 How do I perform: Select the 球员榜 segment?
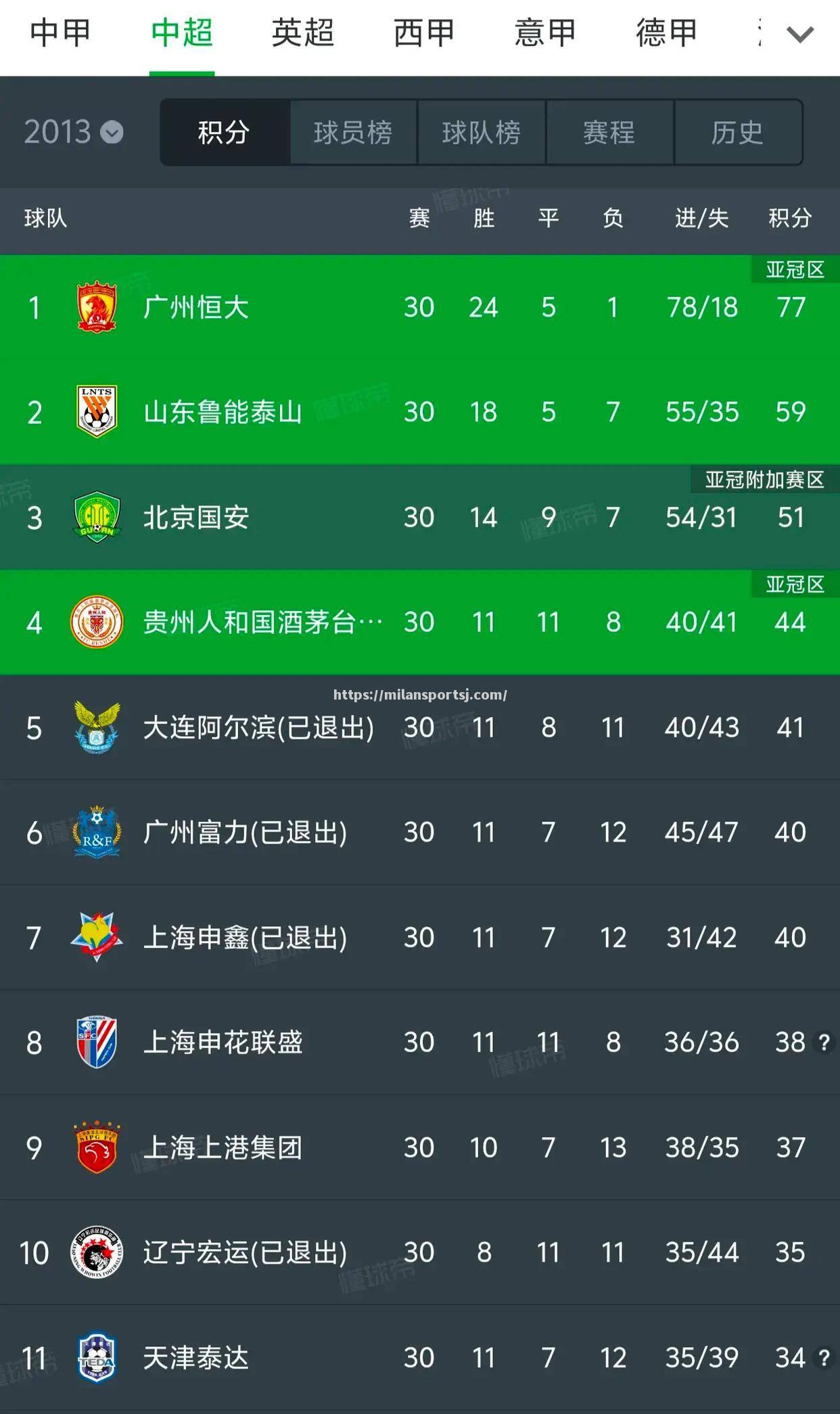coord(353,133)
